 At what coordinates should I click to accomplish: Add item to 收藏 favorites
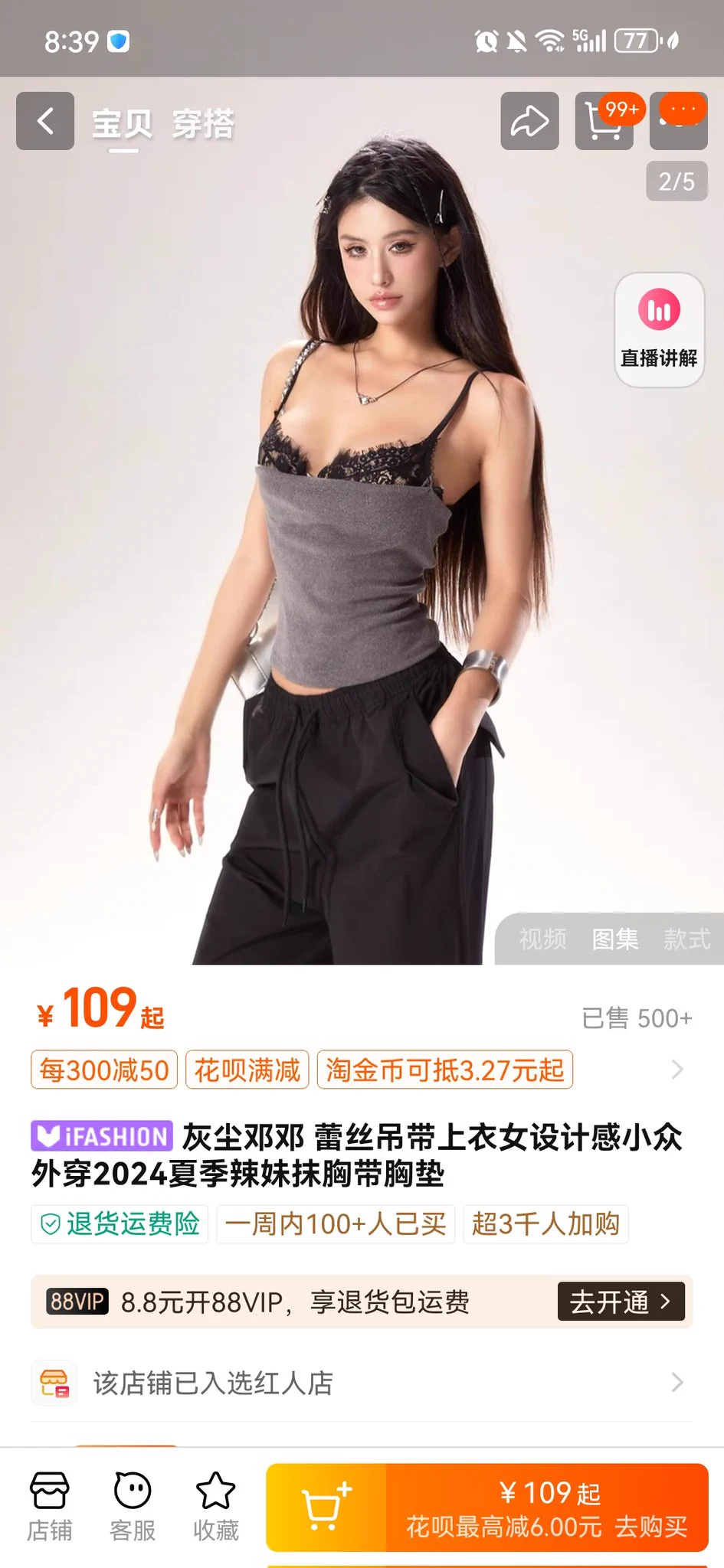(215, 1506)
